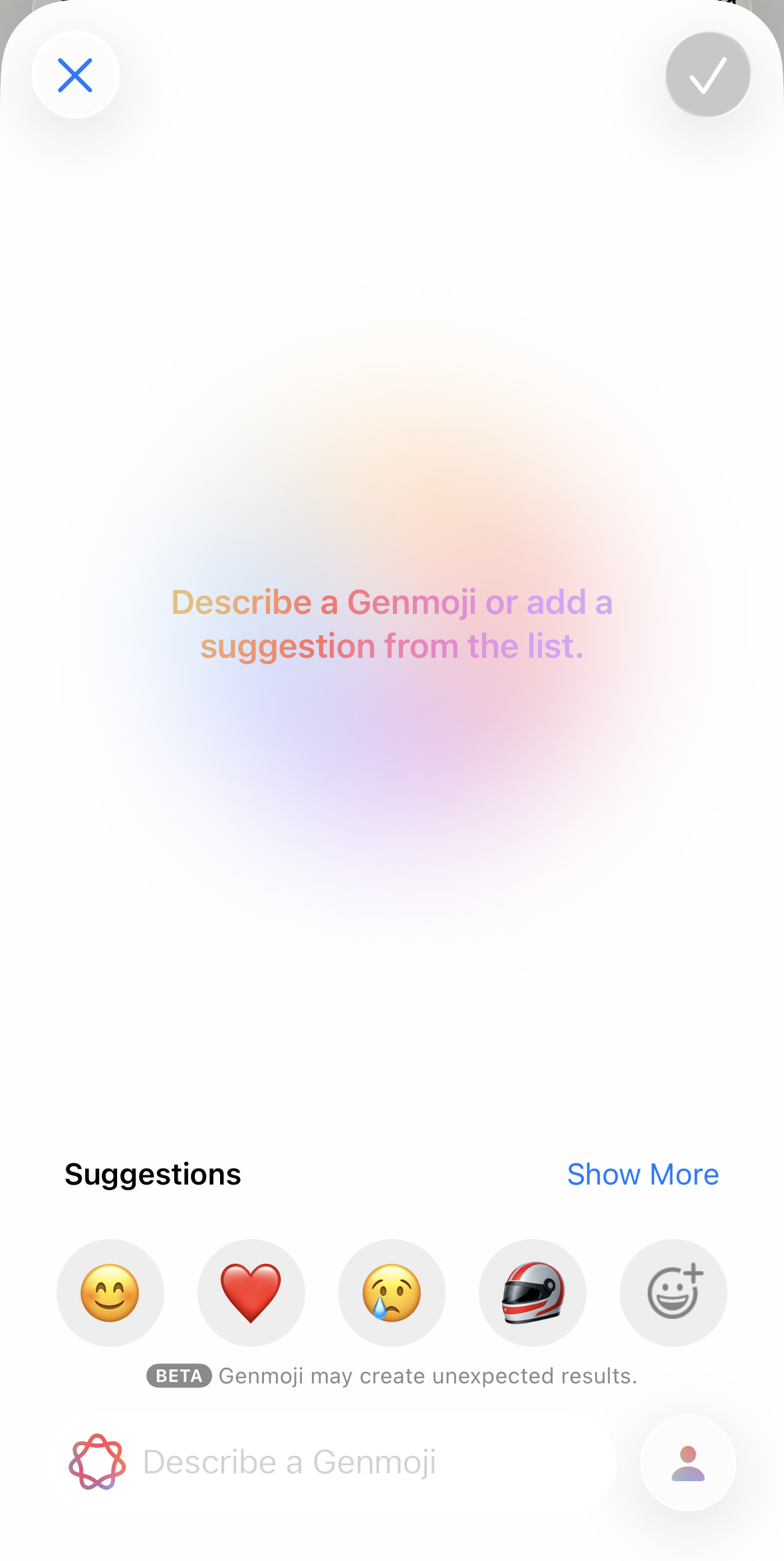Choose a person for the Genmoji
This screenshot has height=1561, width=784.
click(688, 1463)
